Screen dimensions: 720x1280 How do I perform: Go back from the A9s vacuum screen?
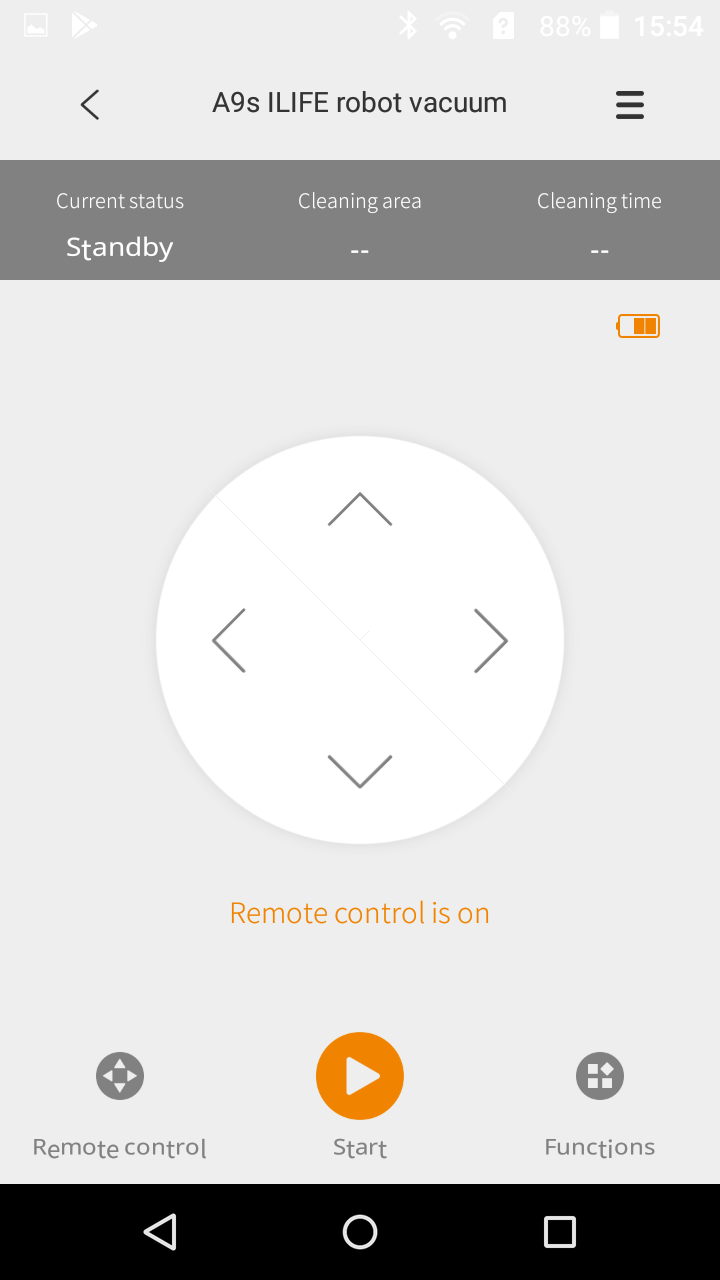click(90, 104)
